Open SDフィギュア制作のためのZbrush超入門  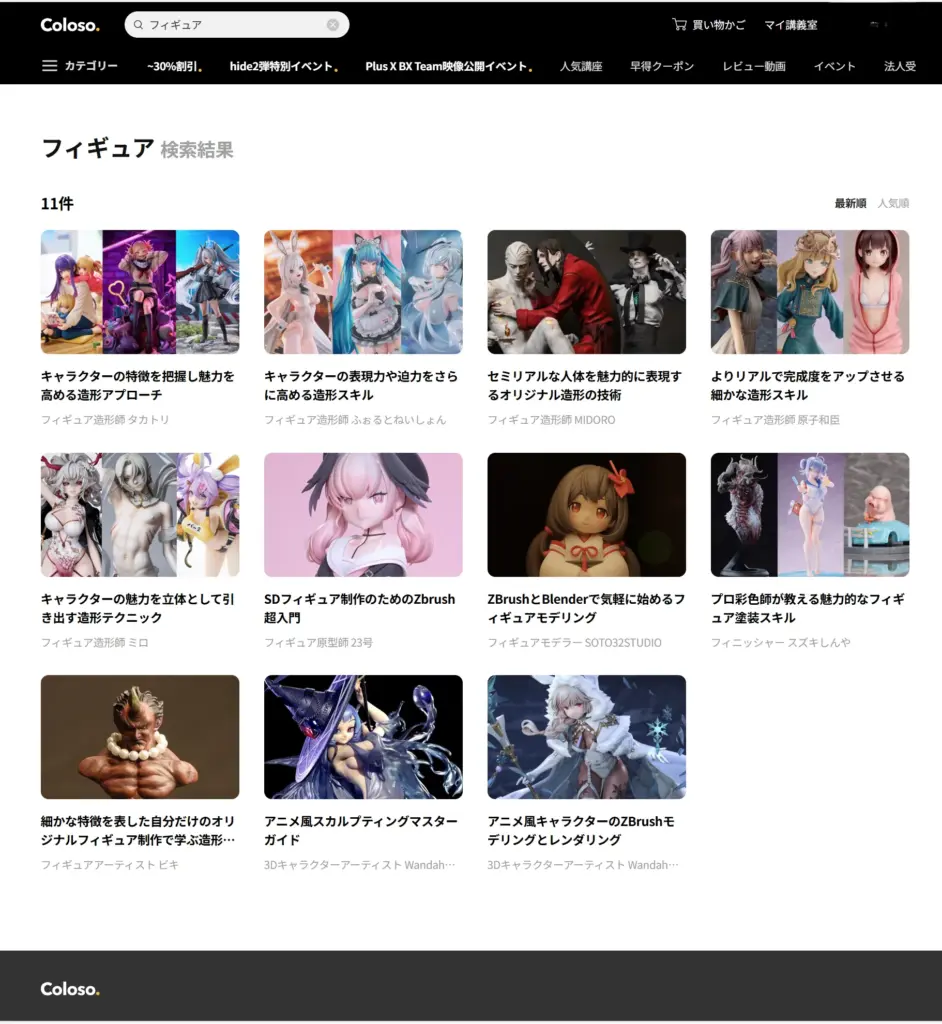pyautogui.click(x=363, y=515)
